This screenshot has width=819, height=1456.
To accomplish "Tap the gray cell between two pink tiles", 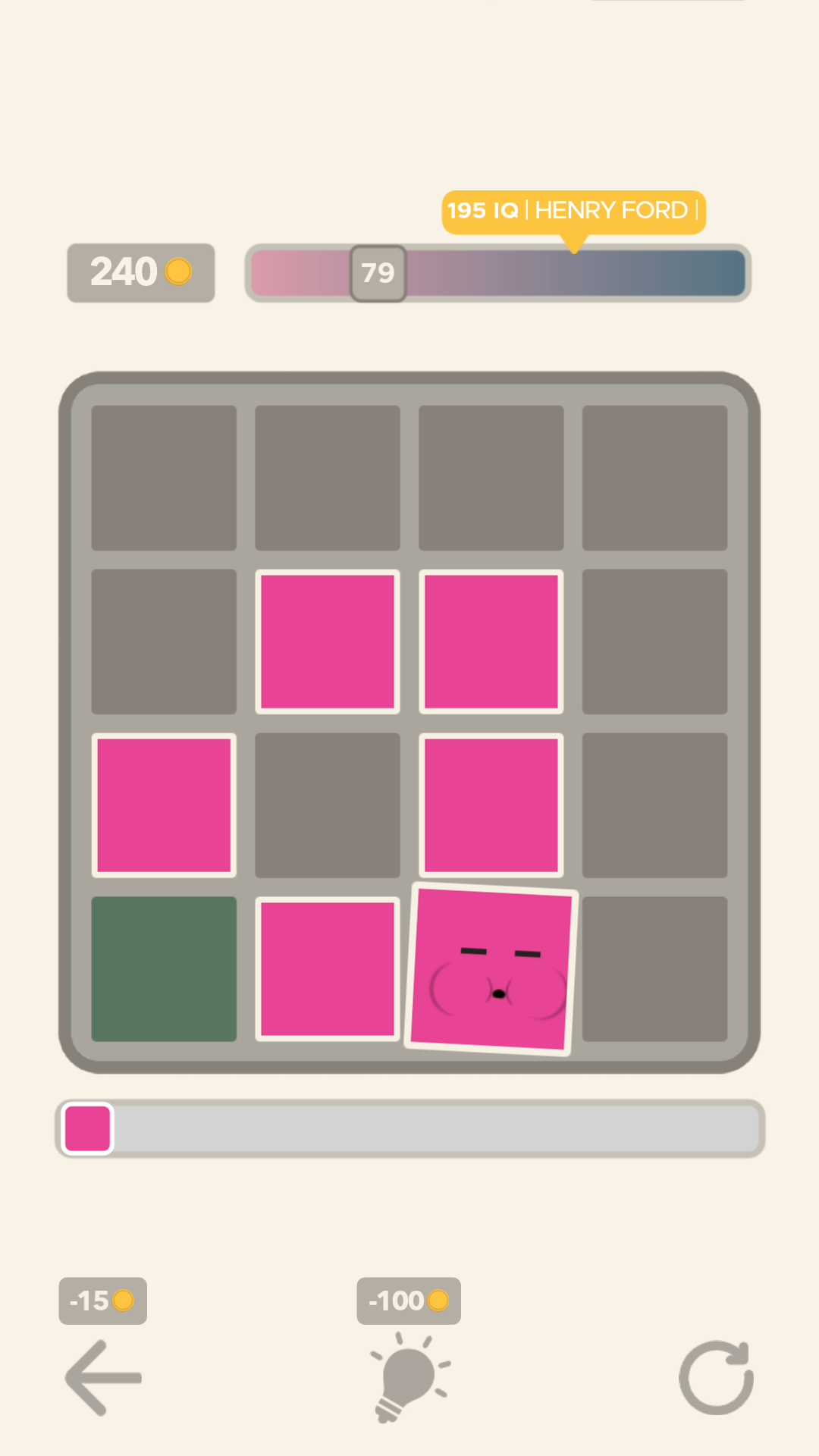I will click(328, 804).
